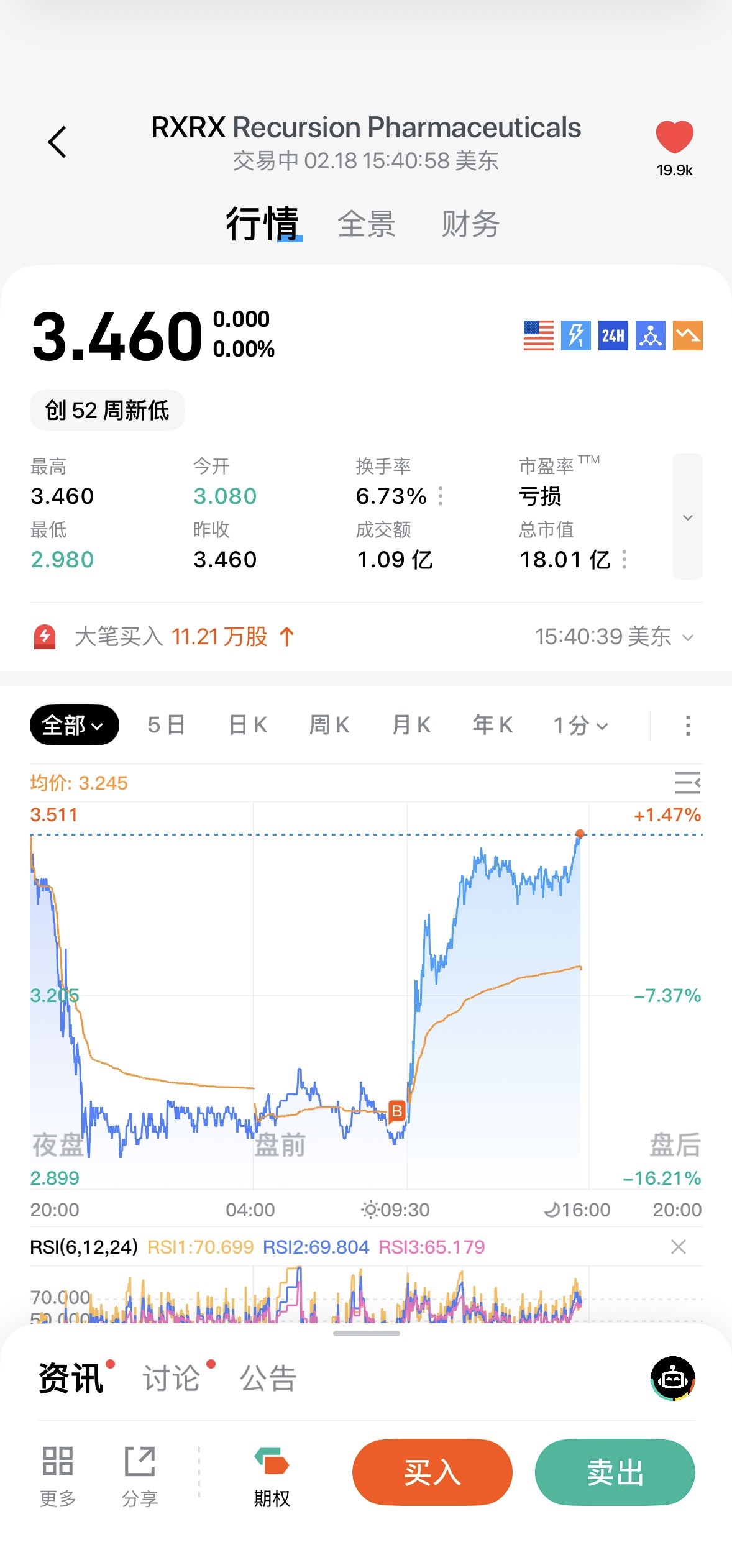Open chart options three-dot menu
732x1568 pixels.
(687, 725)
